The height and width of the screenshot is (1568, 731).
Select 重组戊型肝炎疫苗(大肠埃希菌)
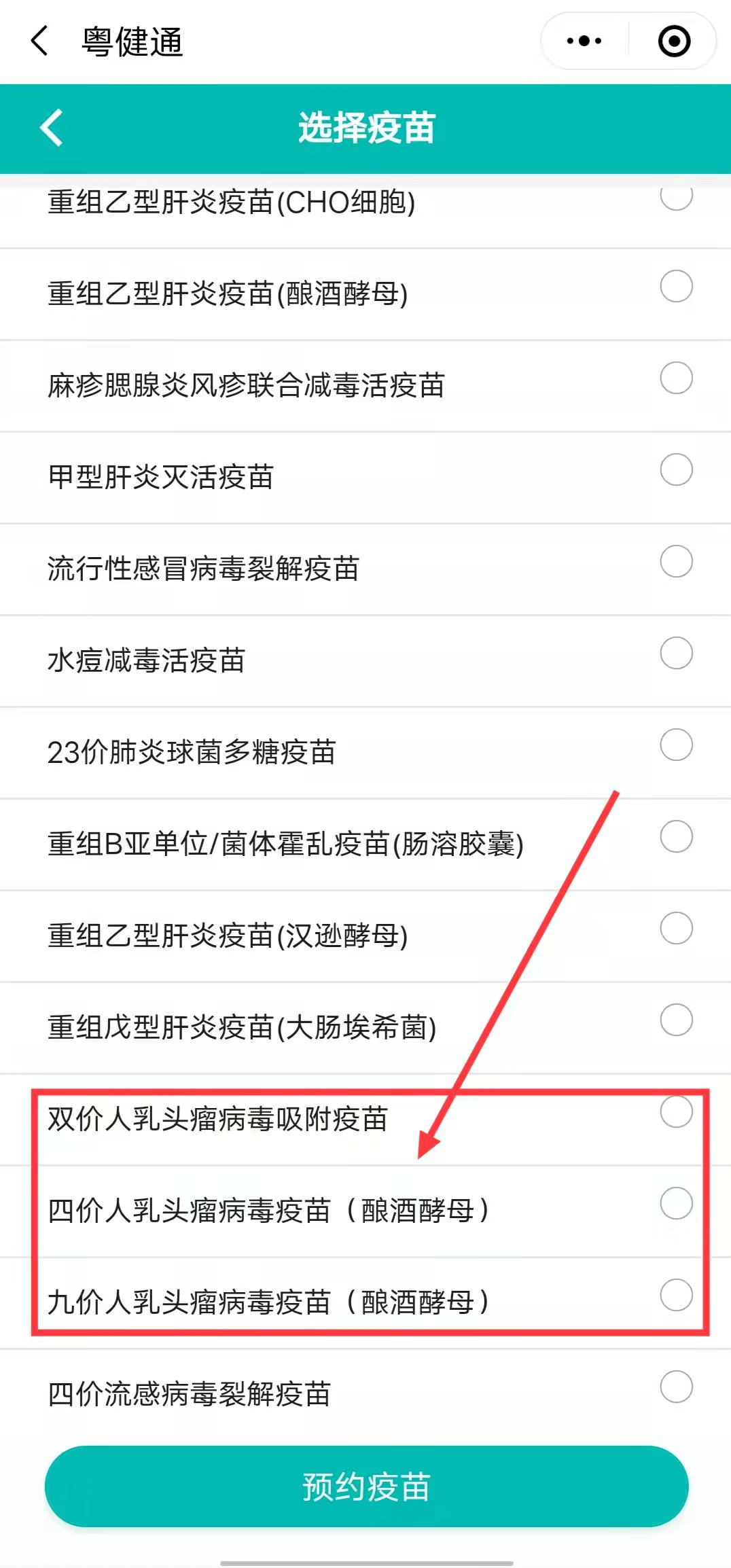[676, 1020]
